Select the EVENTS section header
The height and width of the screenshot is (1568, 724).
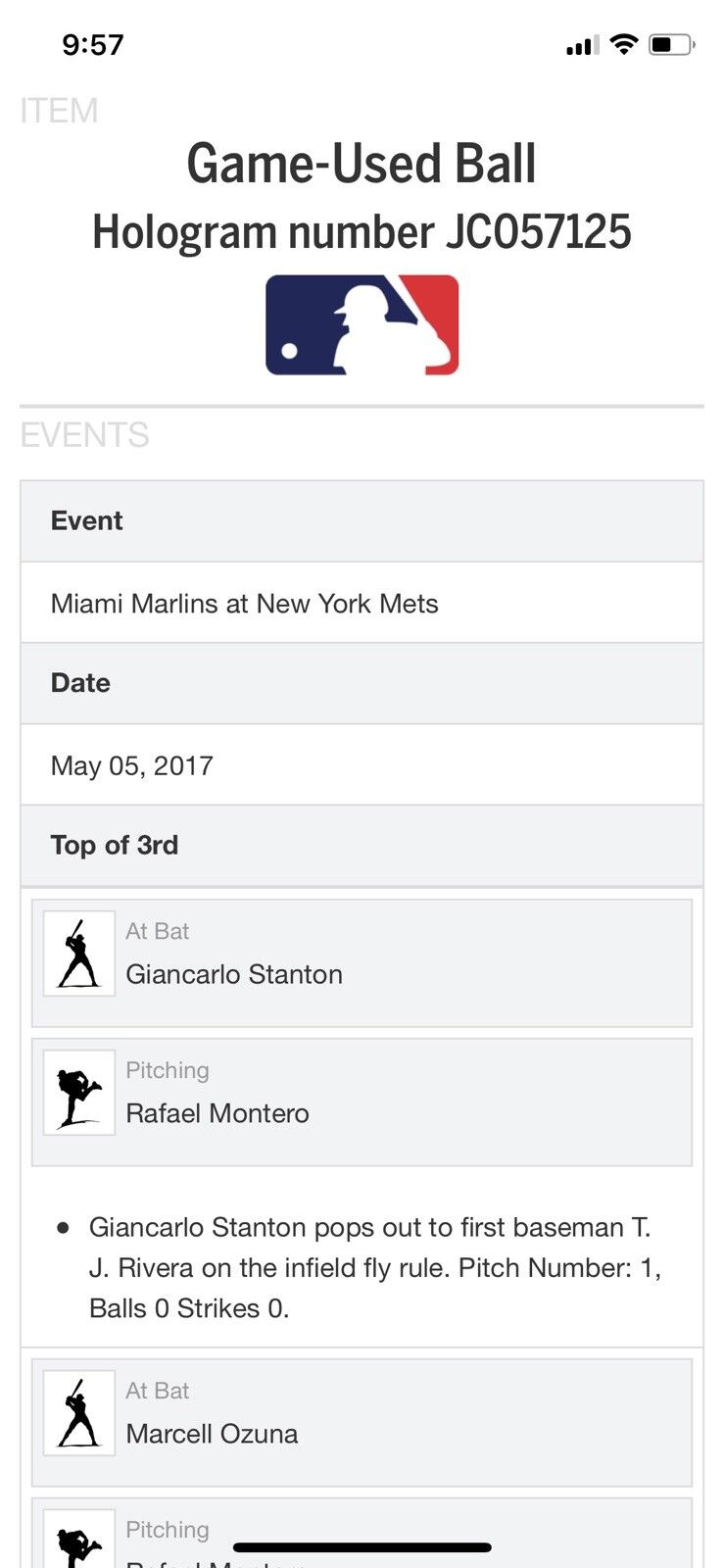point(84,435)
